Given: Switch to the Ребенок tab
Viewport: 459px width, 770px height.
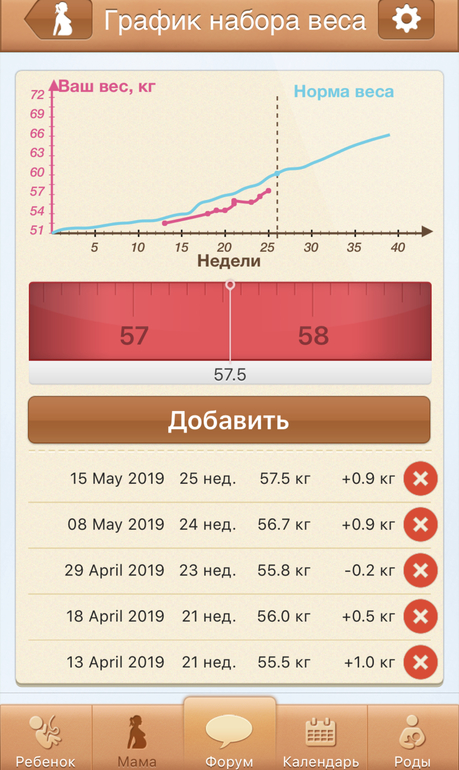Looking at the screenshot, I should point(46,738).
